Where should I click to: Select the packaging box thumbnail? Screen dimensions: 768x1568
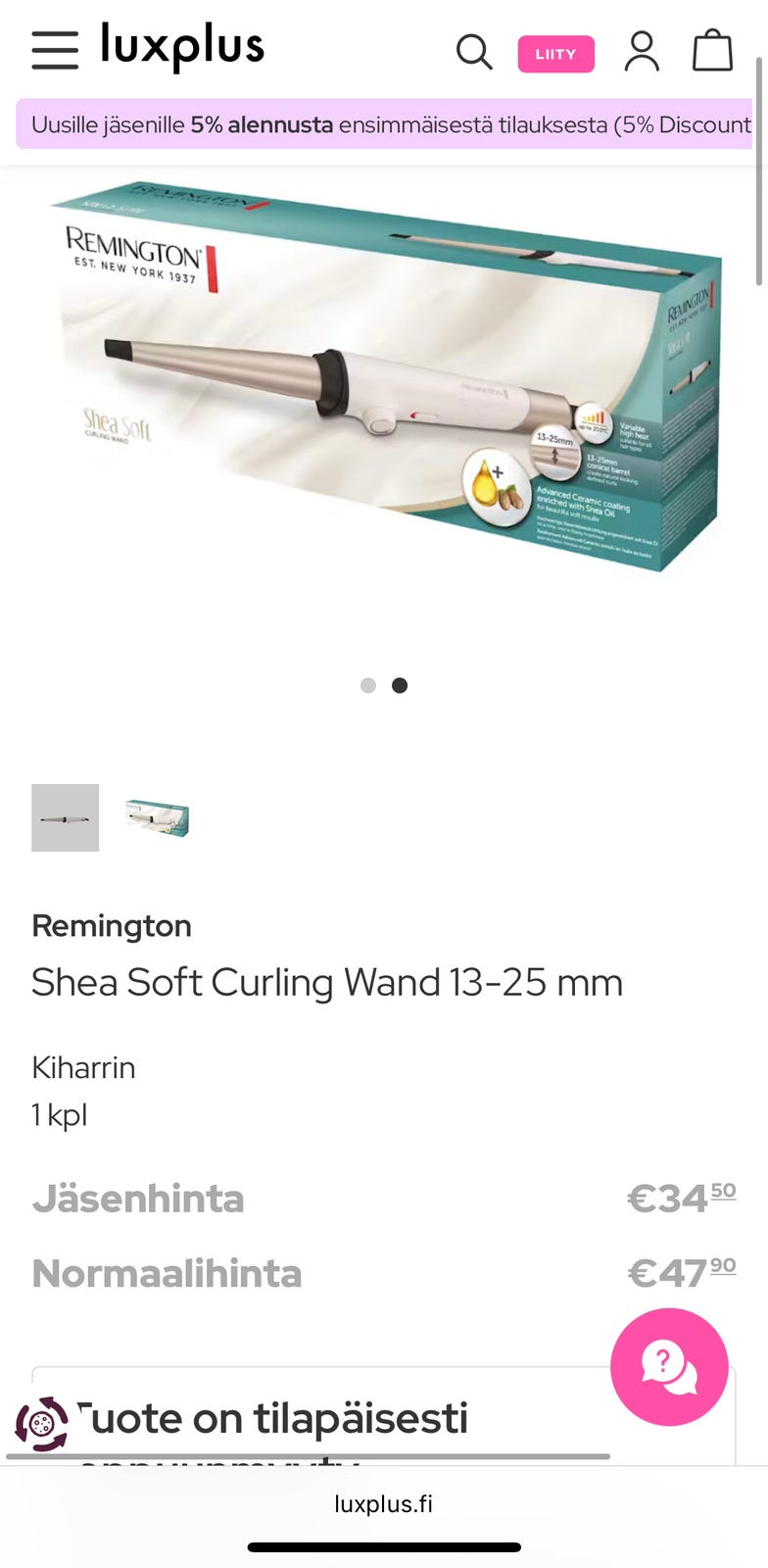157,817
